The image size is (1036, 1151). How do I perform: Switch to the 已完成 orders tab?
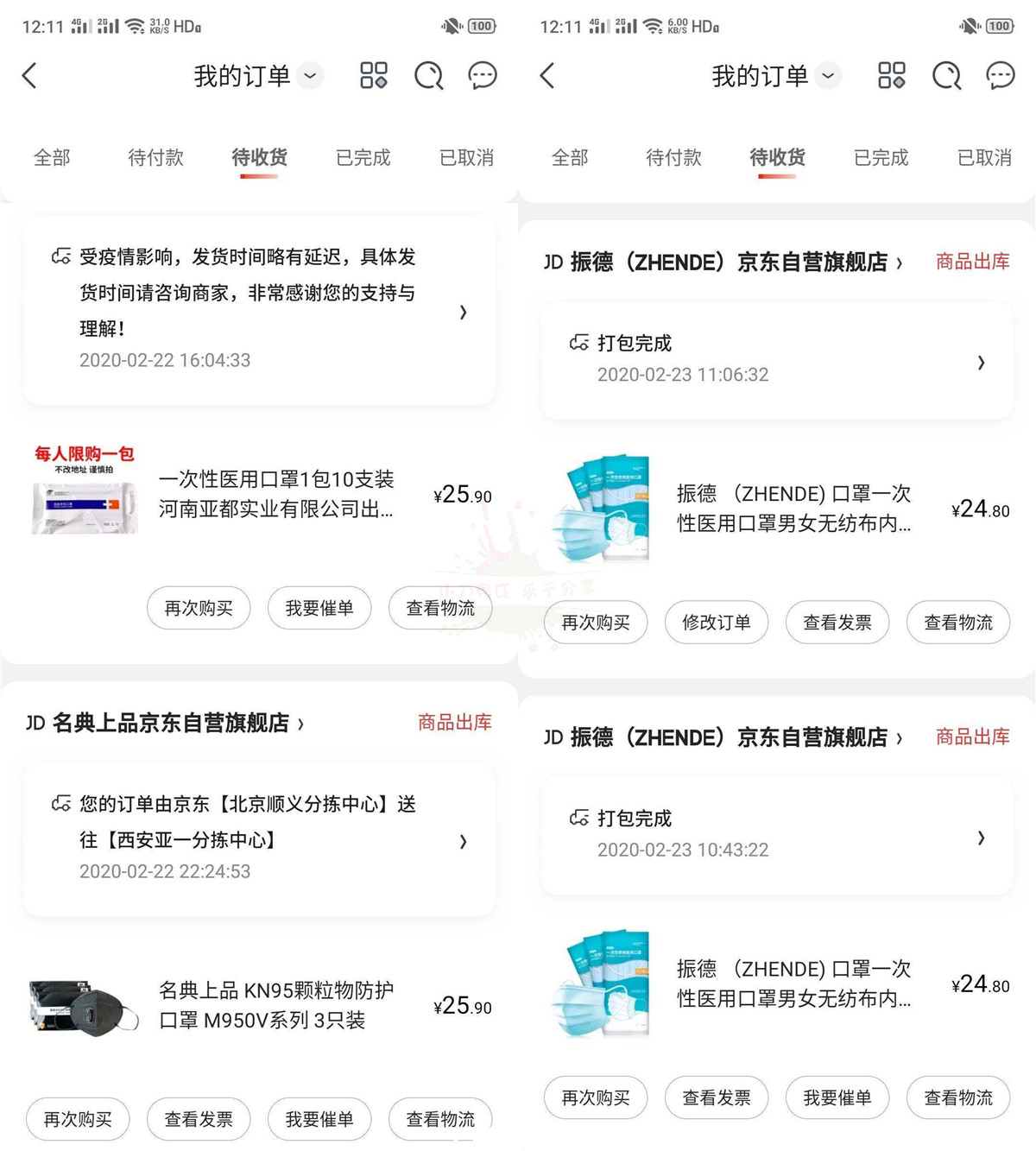point(363,158)
